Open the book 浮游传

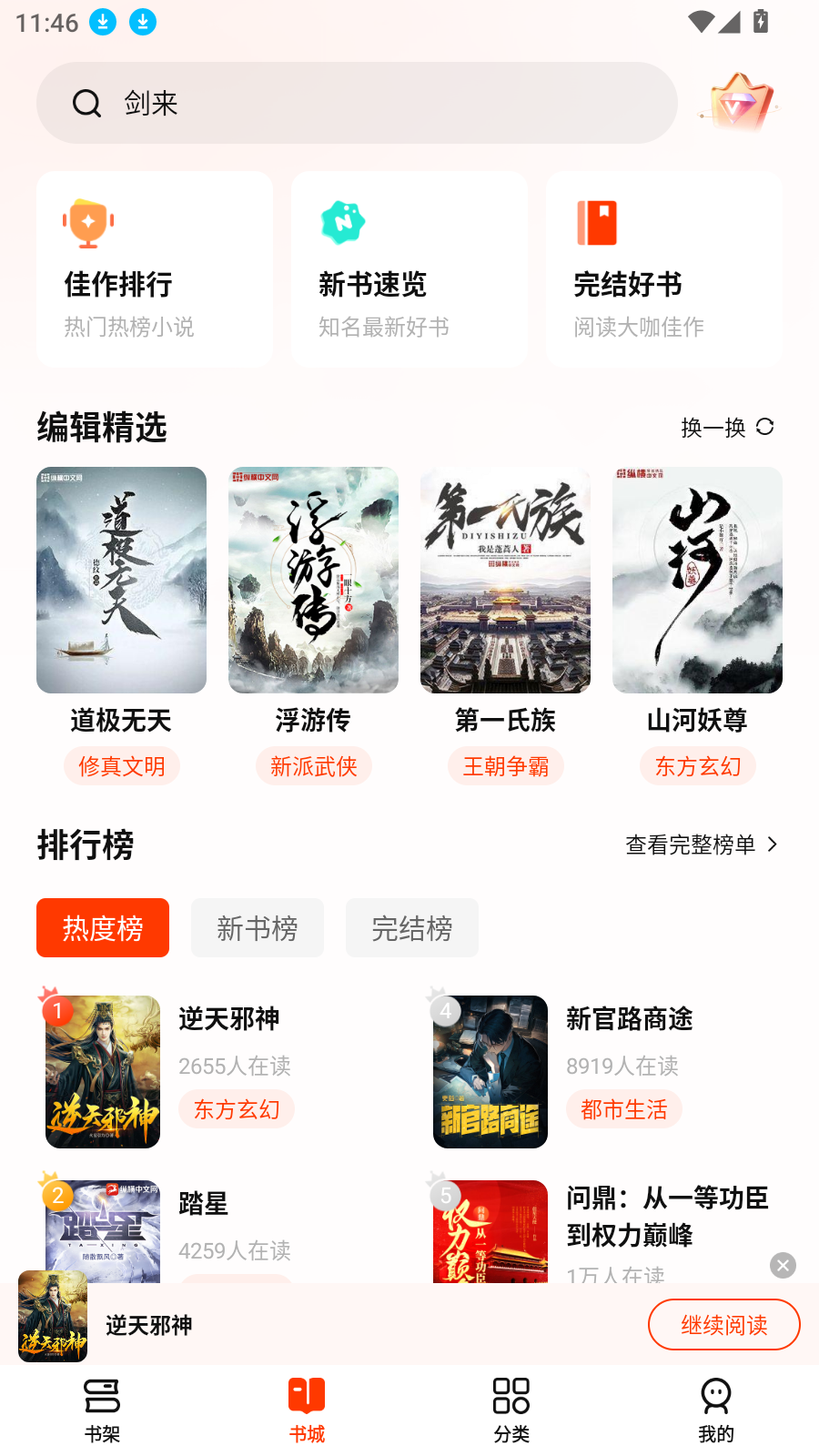coord(313,581)
